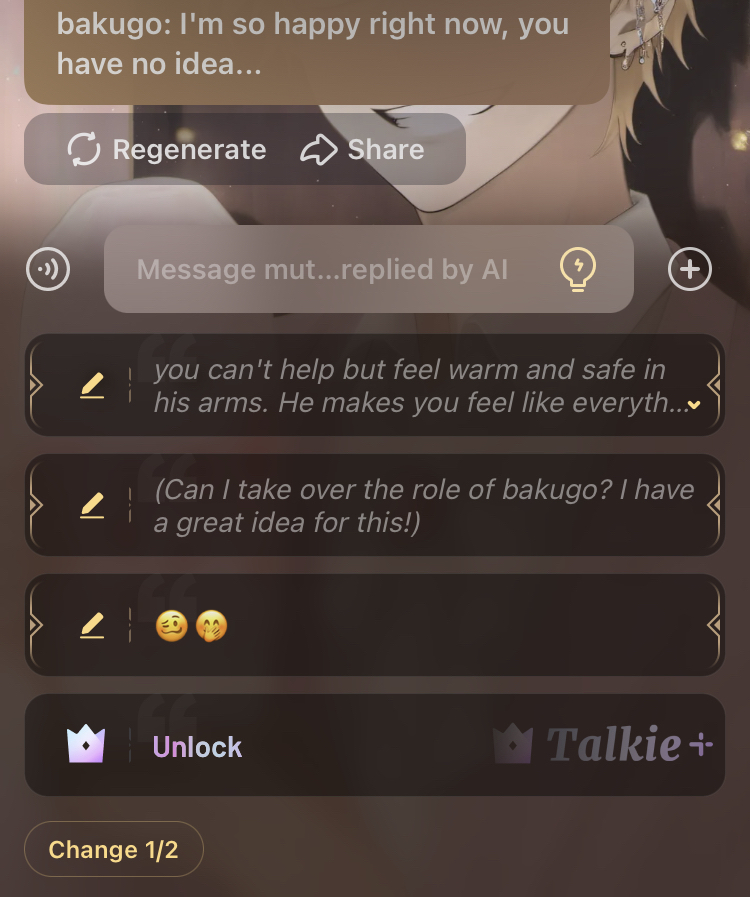The image size is (750, 897).
Task: Regenerate bakugo's last reply
Action: coord(167,150)
